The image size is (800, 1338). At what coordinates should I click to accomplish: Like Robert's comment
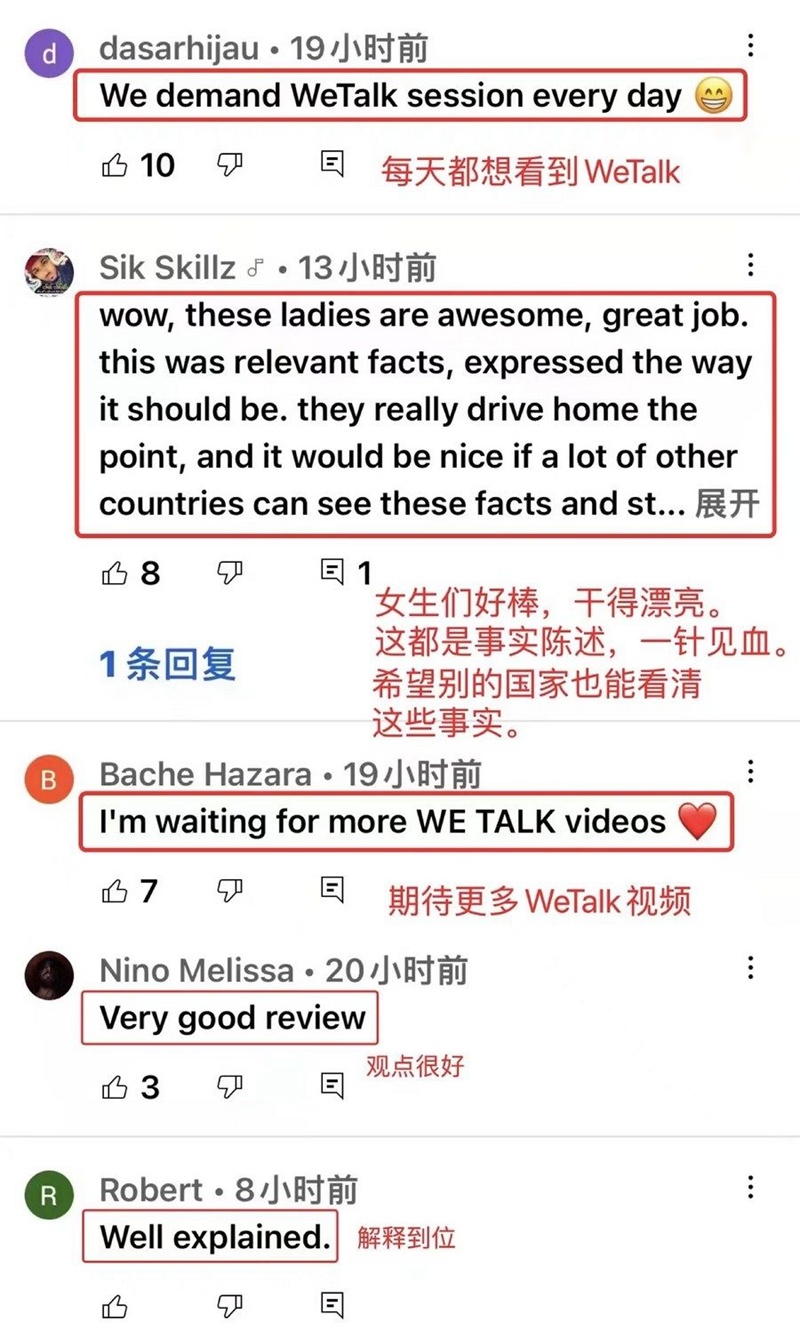(115, 1305)
